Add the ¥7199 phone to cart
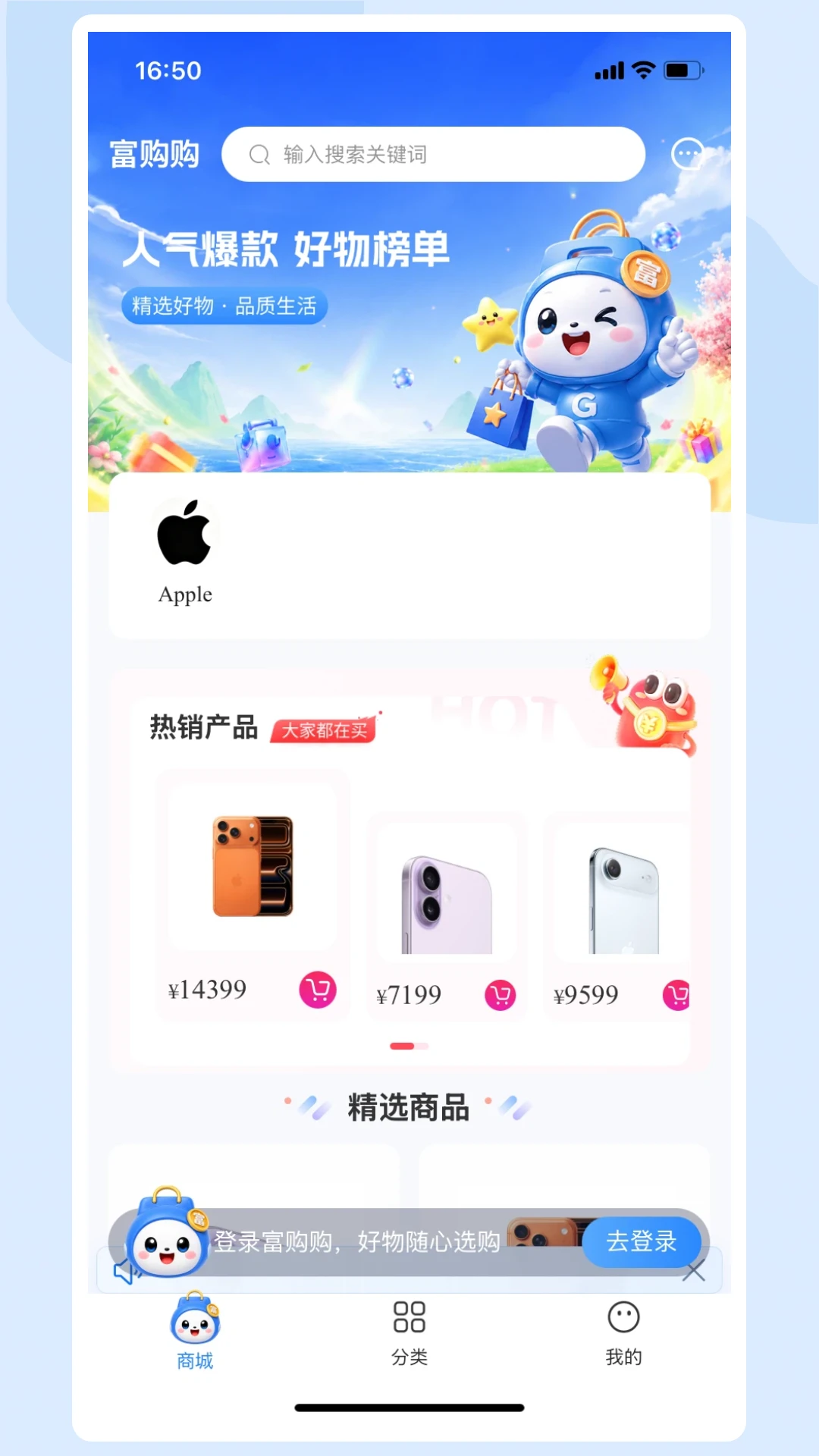This screenshot has width=819, height=1456. pos(500,995)
